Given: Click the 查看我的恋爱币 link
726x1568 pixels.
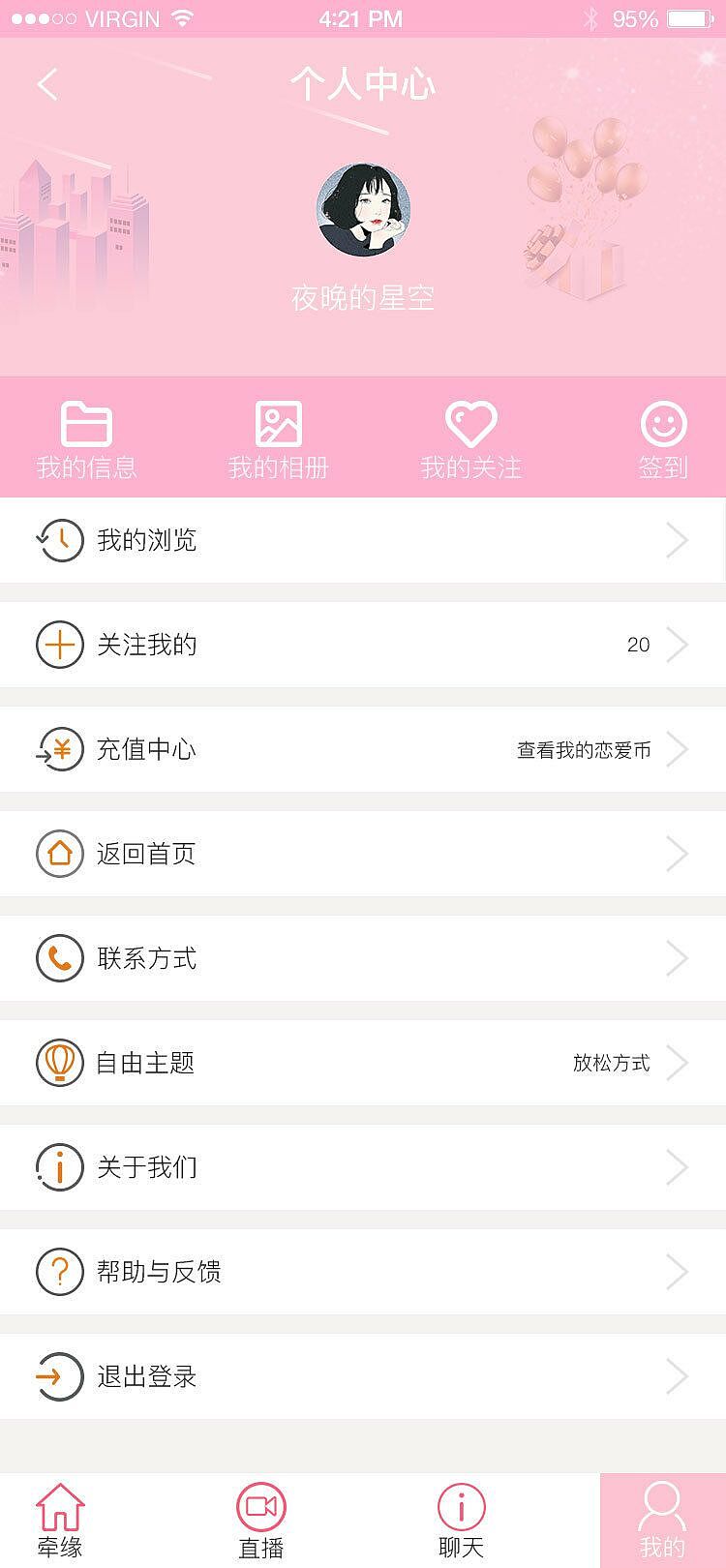Looking at the screenshot, I should point(585,749).
